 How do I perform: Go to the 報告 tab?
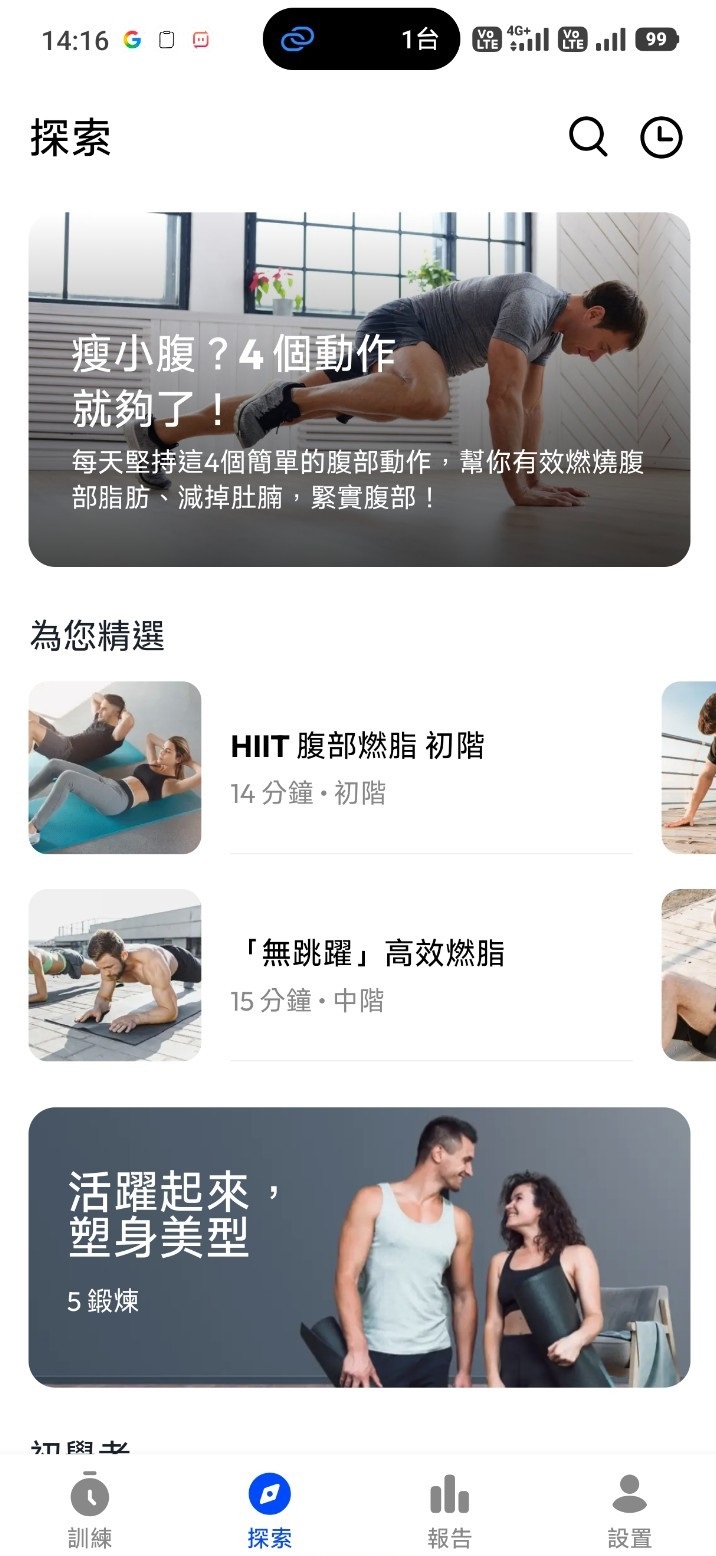click(x=449, y=1510)
